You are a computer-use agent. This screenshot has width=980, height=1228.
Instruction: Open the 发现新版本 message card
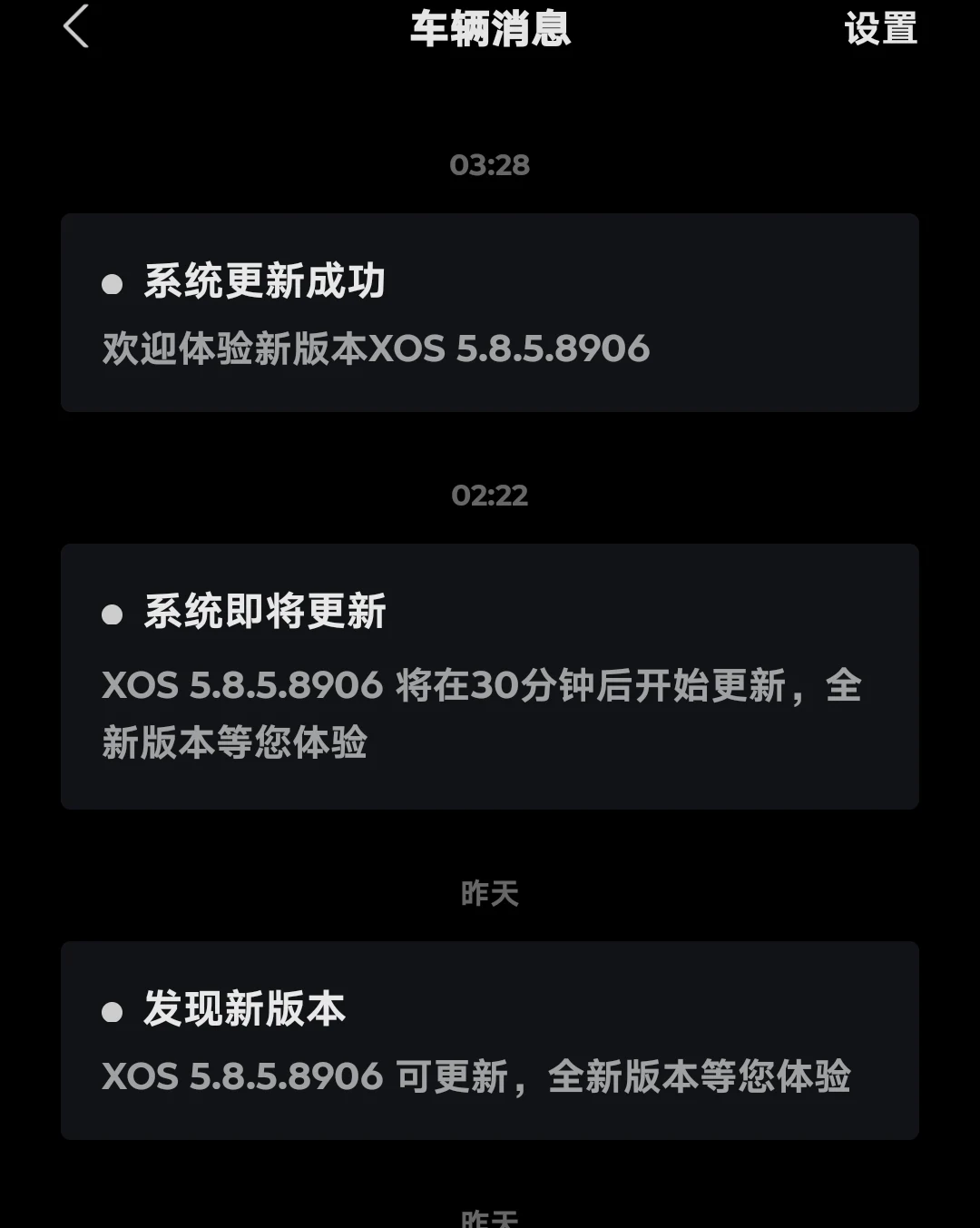tap(490, 1040)
